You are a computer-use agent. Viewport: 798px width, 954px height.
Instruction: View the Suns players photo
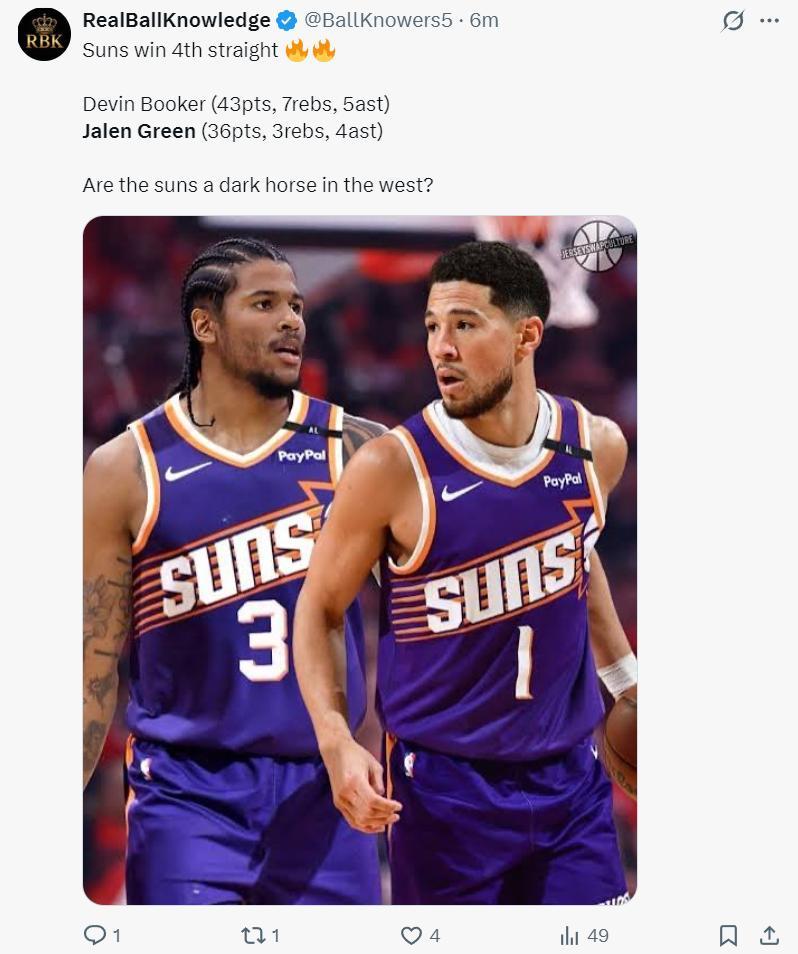(x=359, y=560)
